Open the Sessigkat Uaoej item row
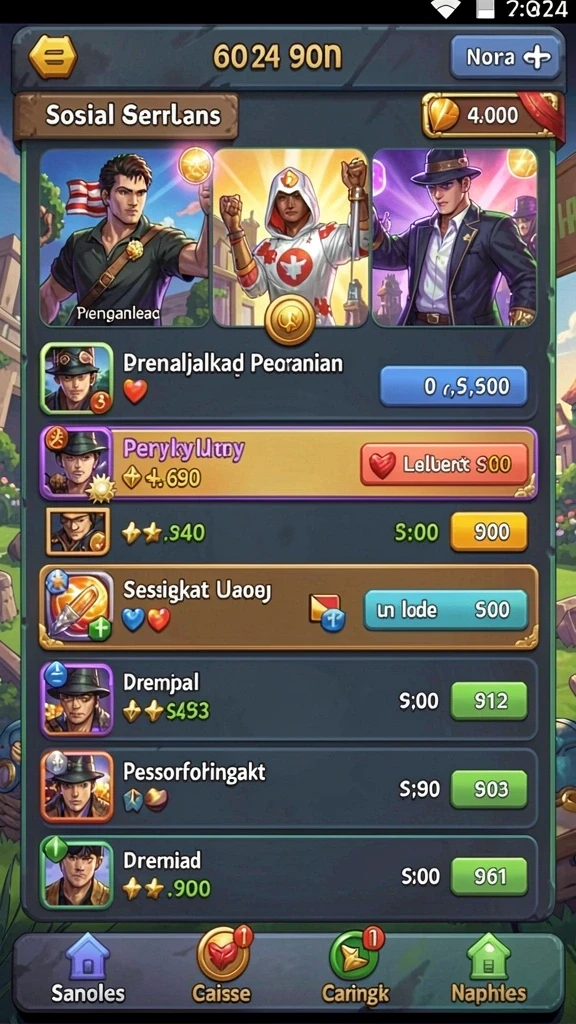576x1024 pixels. [x=288, y=607]
